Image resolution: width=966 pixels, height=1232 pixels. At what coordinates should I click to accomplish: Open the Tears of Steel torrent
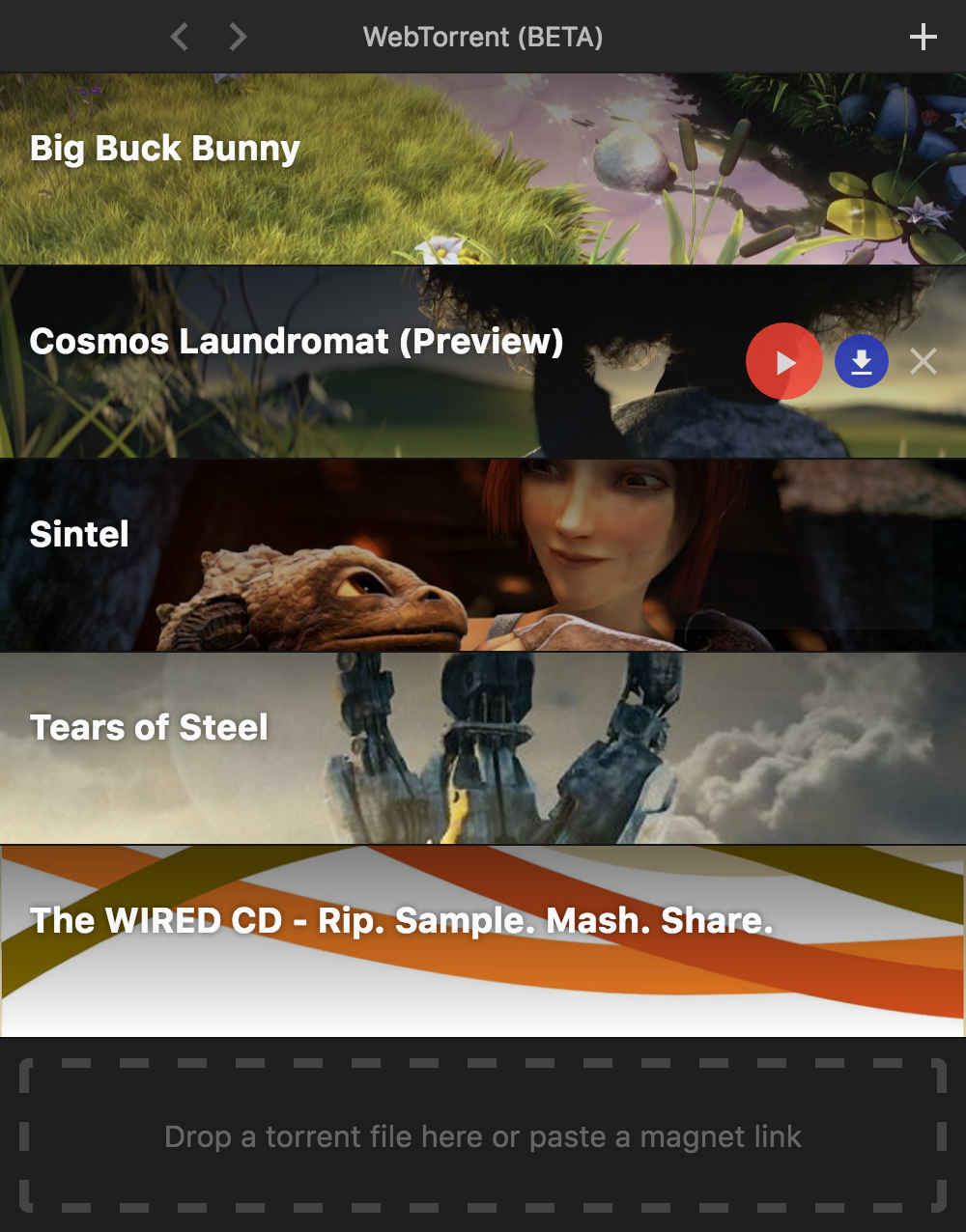tap(149, 727)
